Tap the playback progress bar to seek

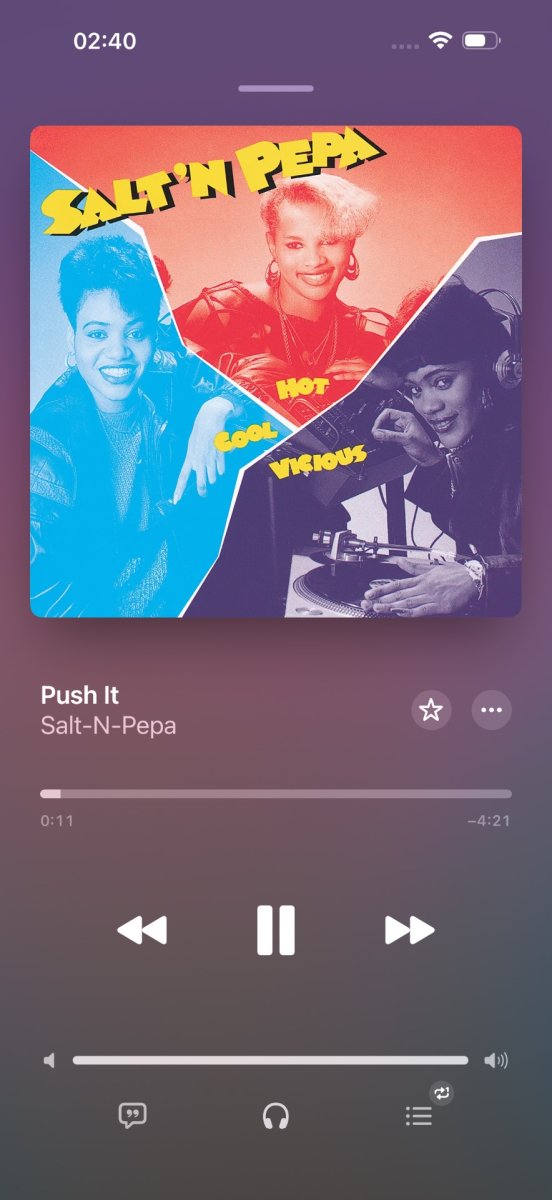[x=276, y=794]
